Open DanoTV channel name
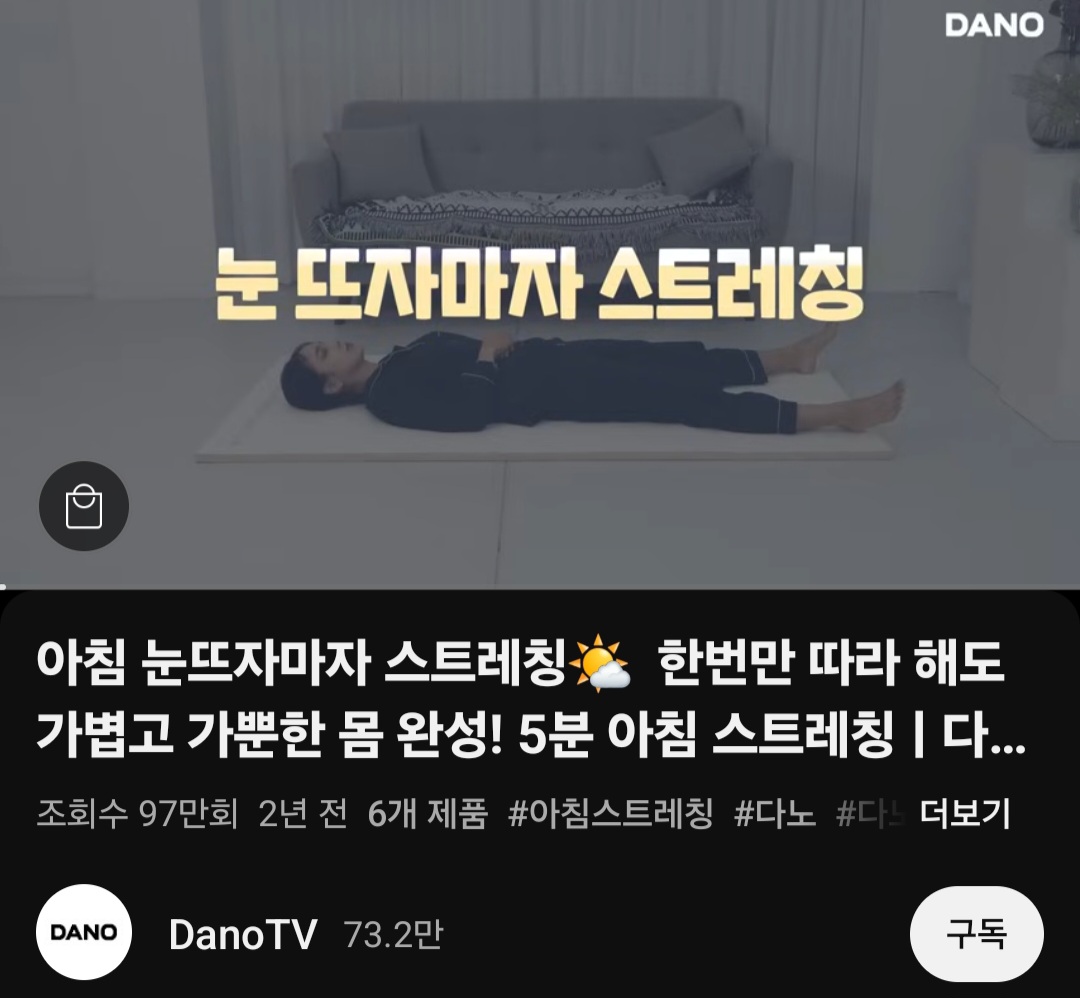The image size is (1080, 998). [x=243, y=935]
